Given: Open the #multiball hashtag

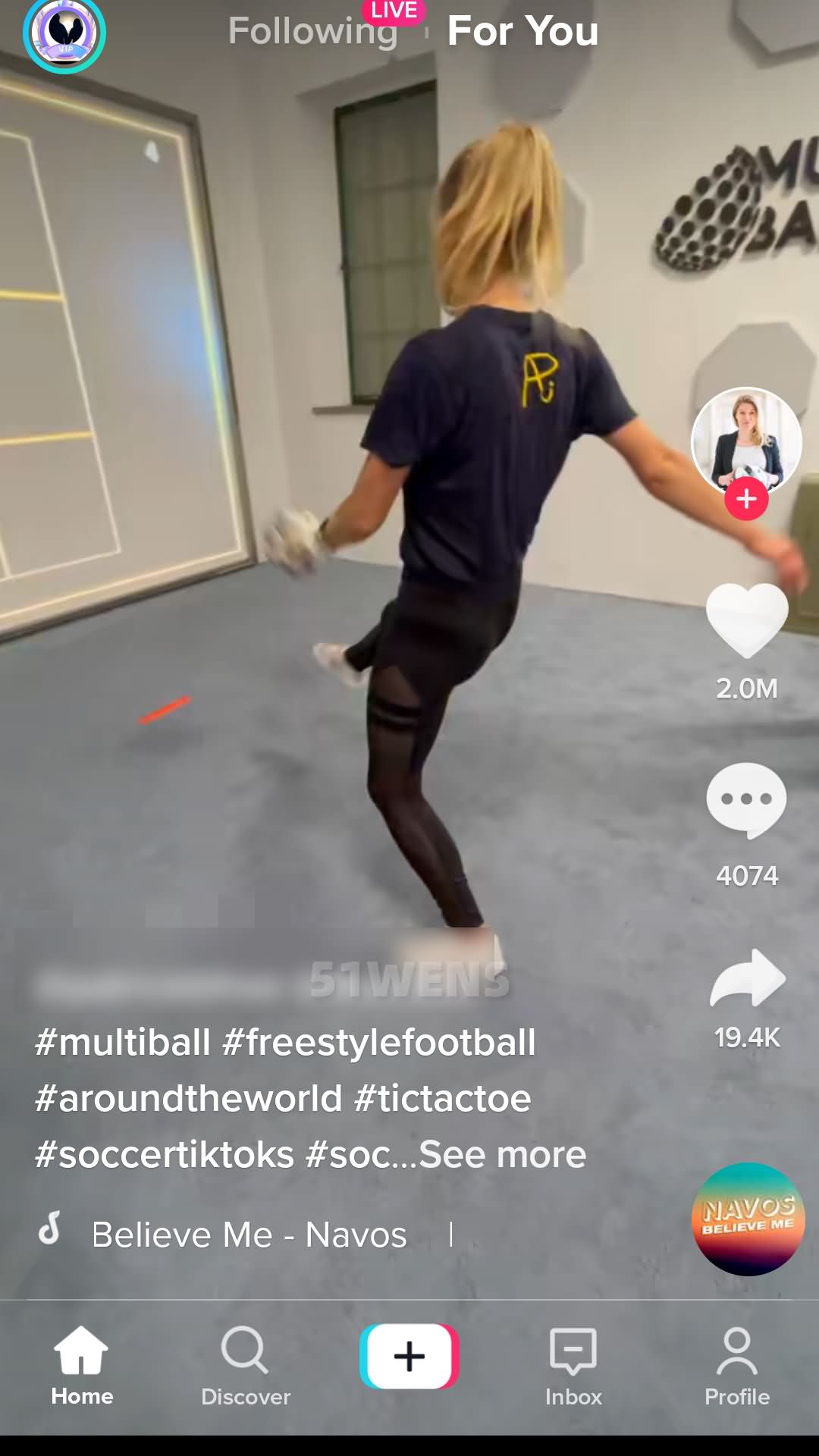Looking at the screenshot, I should 123,1042.
